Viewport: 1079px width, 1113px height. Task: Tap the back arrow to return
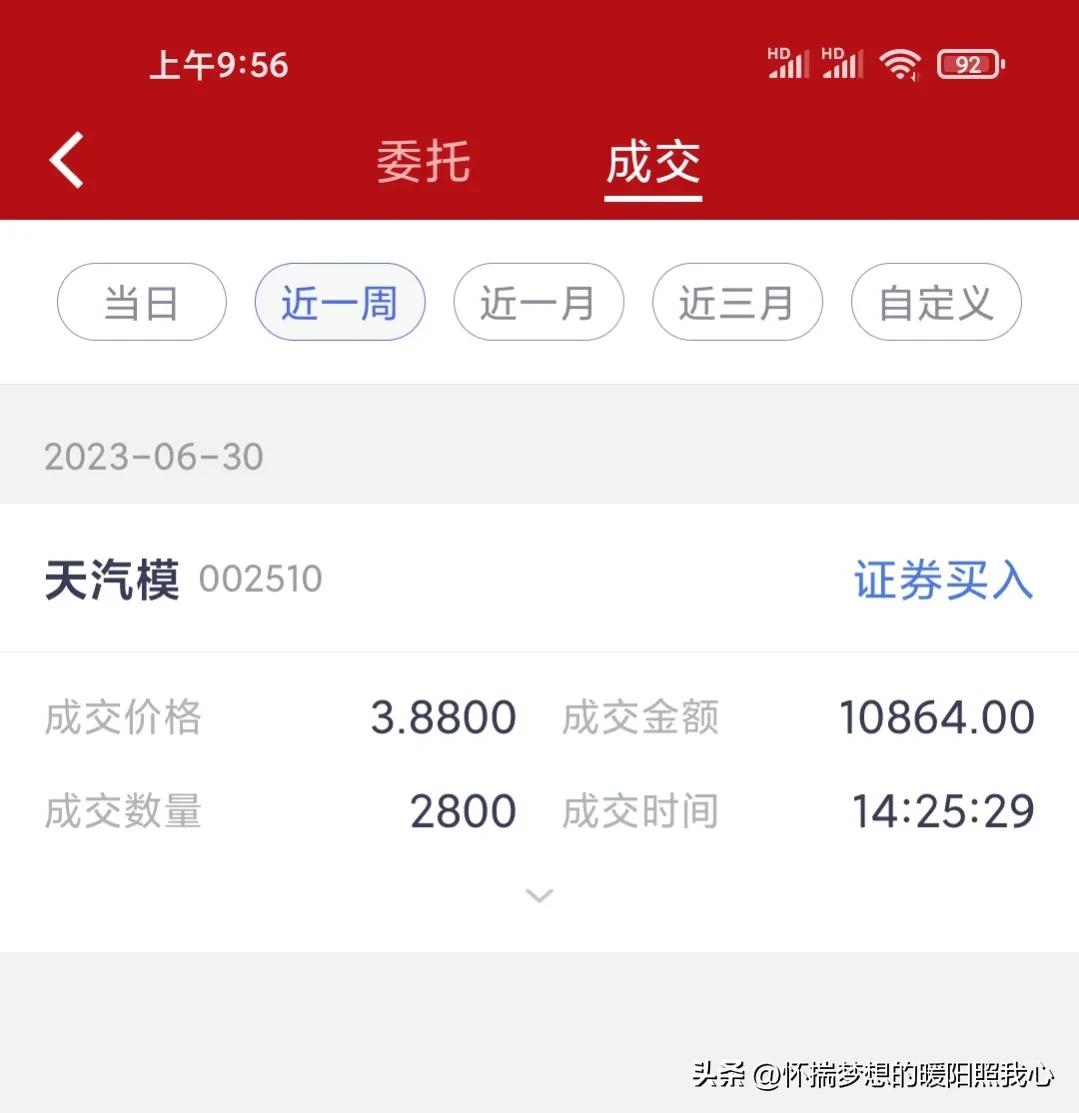pos(66,160)
